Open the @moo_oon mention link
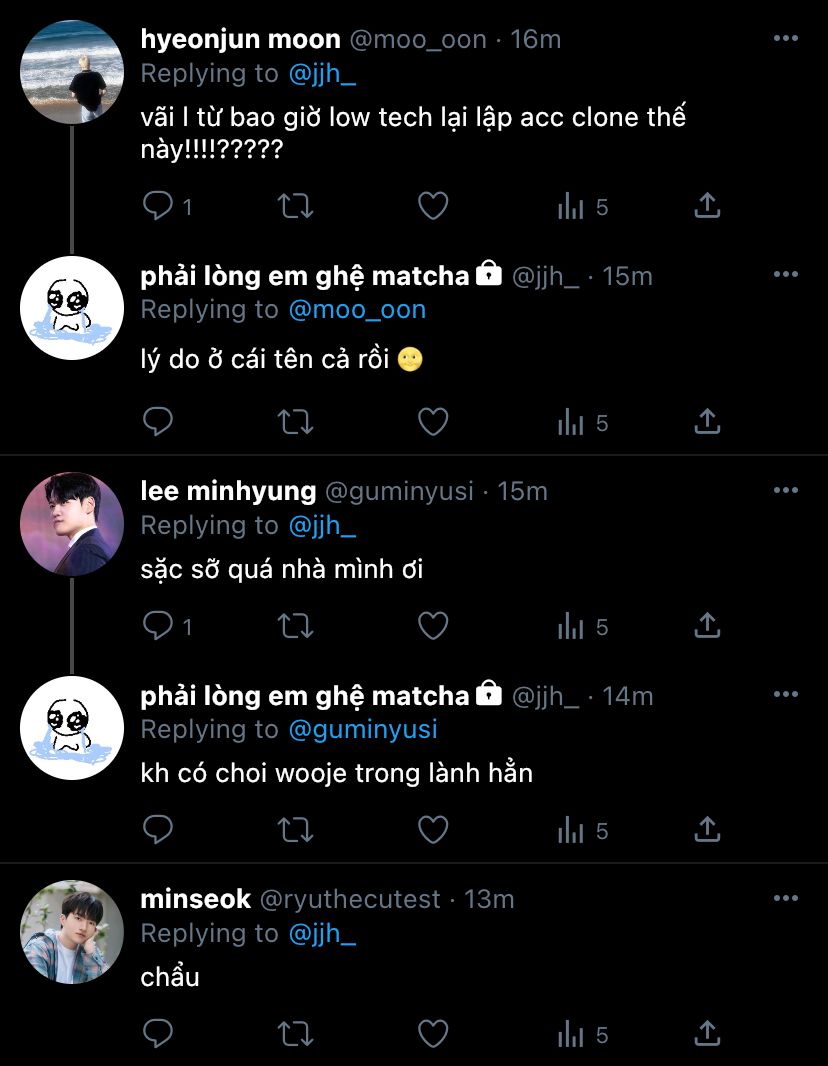 click(357, 310)
